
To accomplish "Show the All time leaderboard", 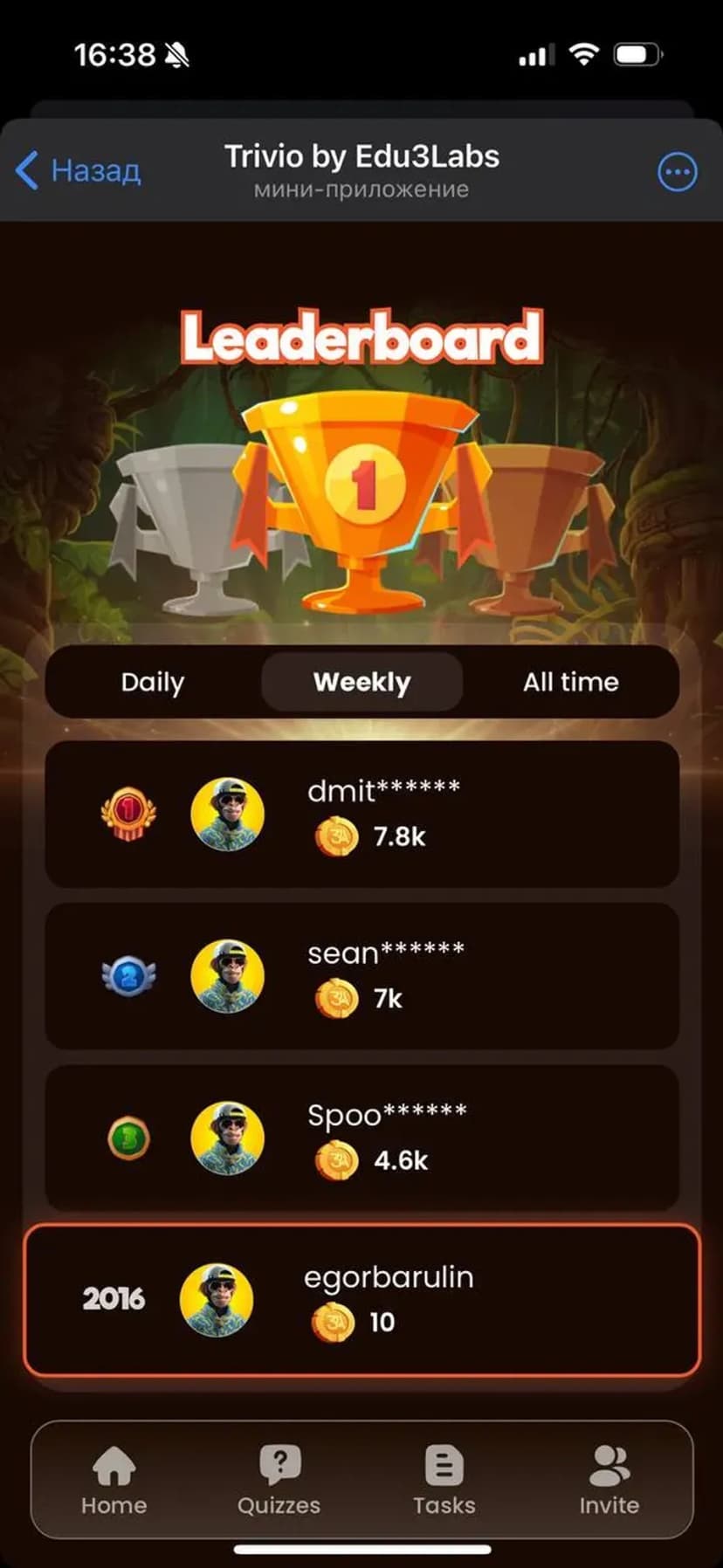I will [x=570, y=682].
